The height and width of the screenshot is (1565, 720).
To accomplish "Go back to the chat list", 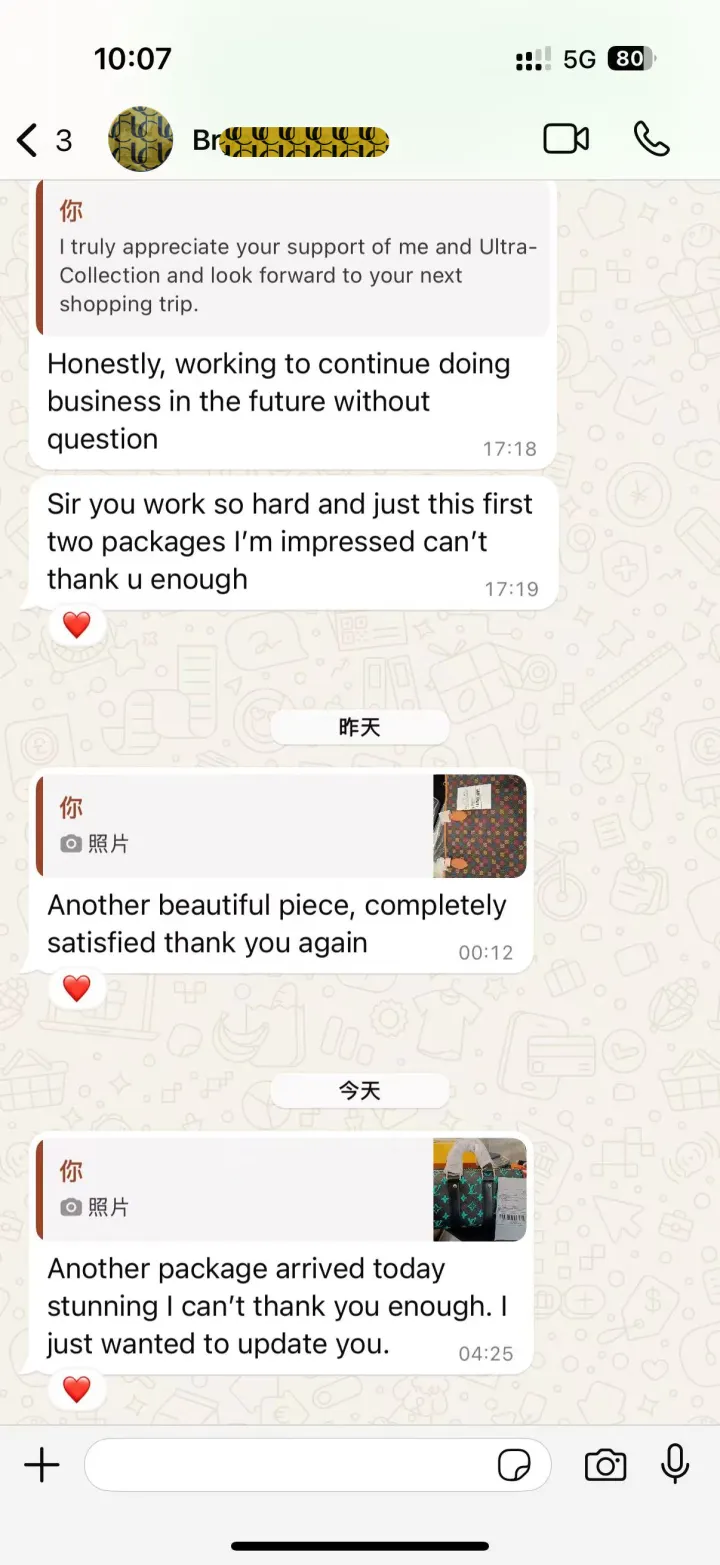I will click(x=28, y=140).
